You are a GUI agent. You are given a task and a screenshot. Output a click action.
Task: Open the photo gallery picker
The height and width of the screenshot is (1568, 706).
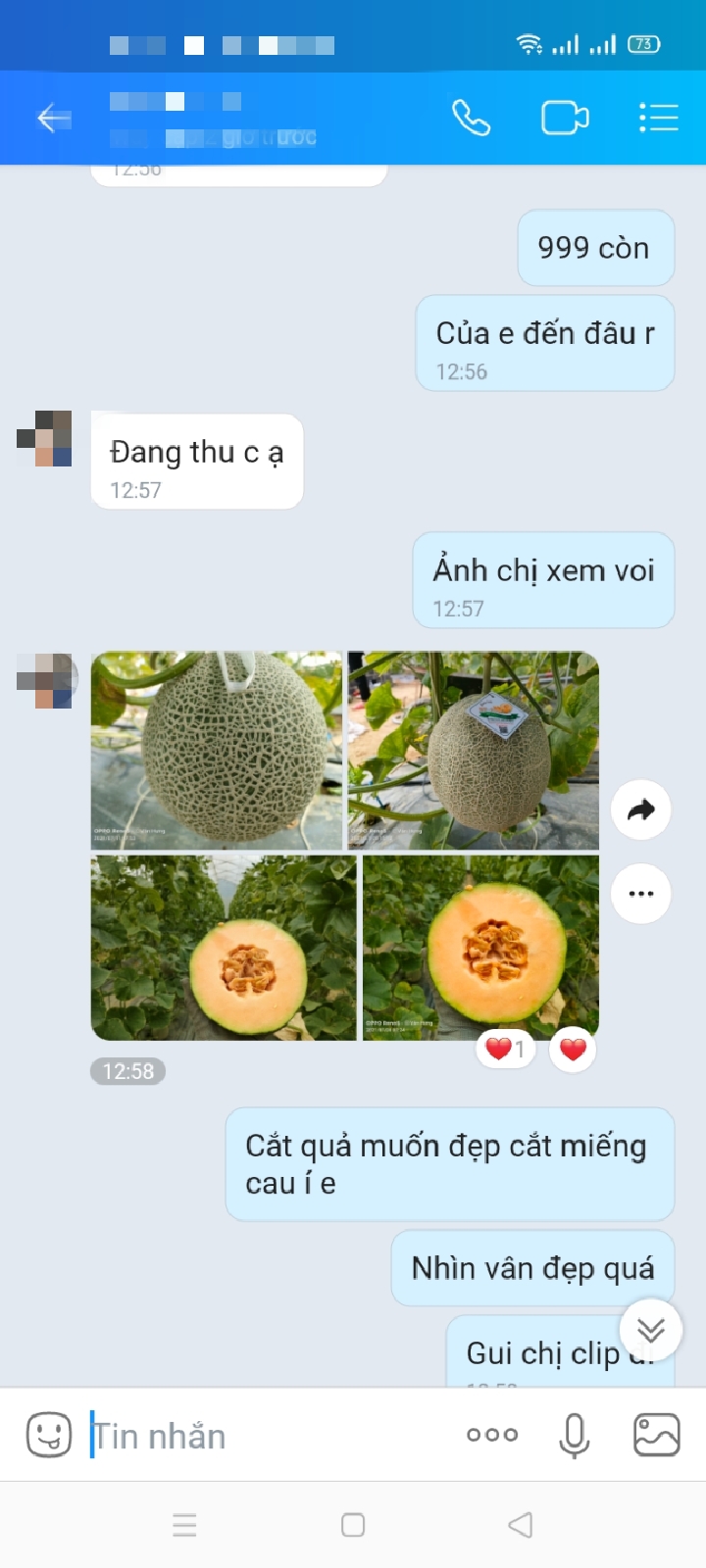656,1436
